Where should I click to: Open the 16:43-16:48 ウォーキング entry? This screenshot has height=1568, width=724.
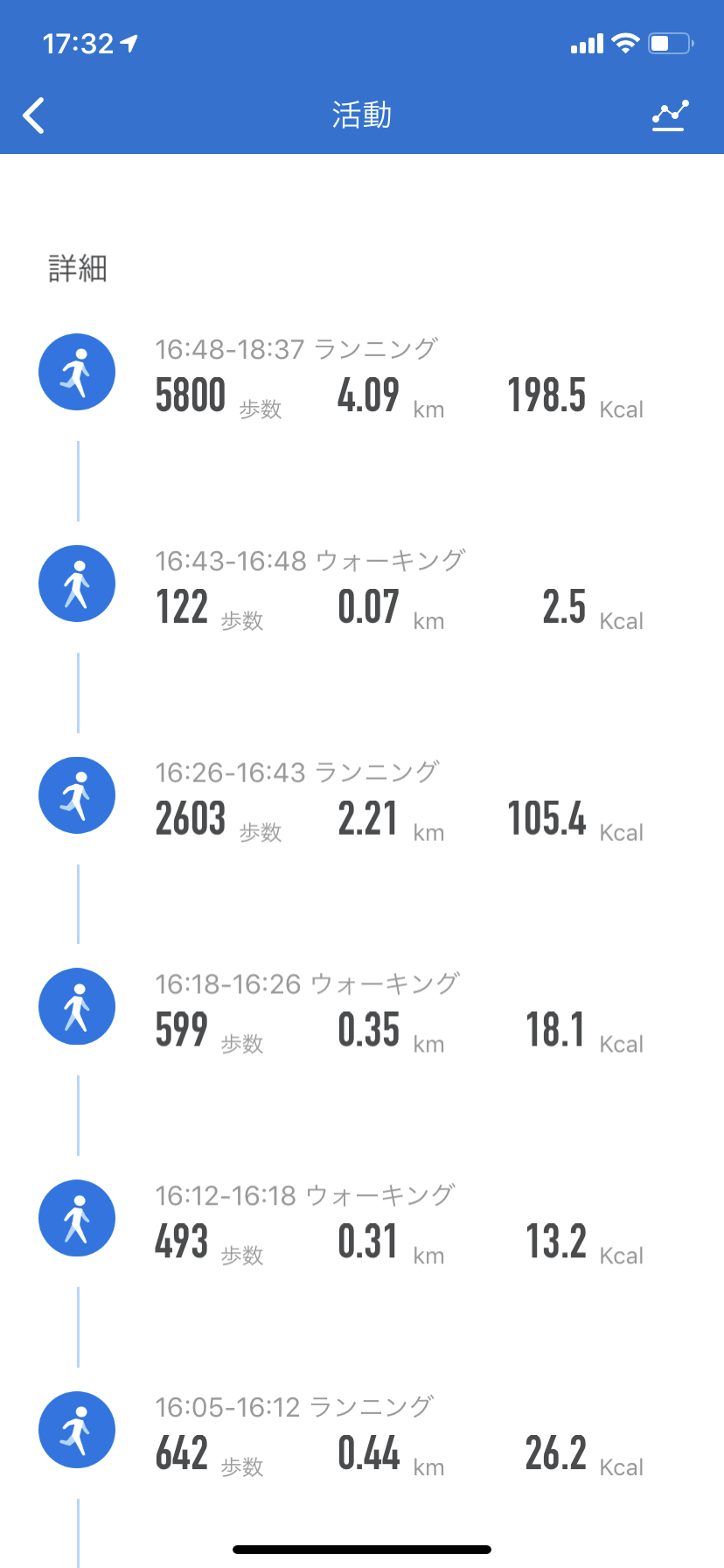tap(362, 588)
